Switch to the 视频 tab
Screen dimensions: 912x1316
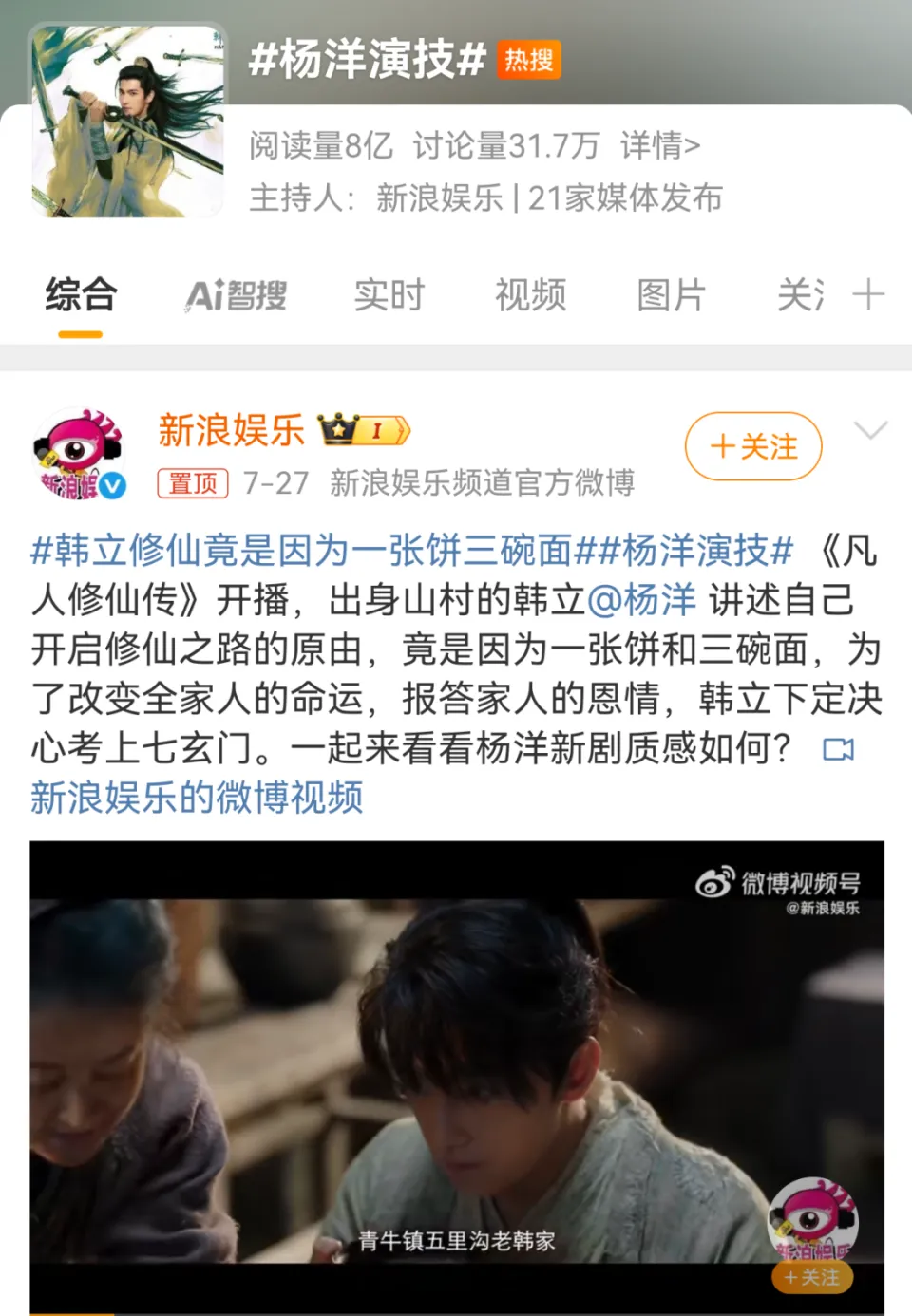[x=530, y=295]
